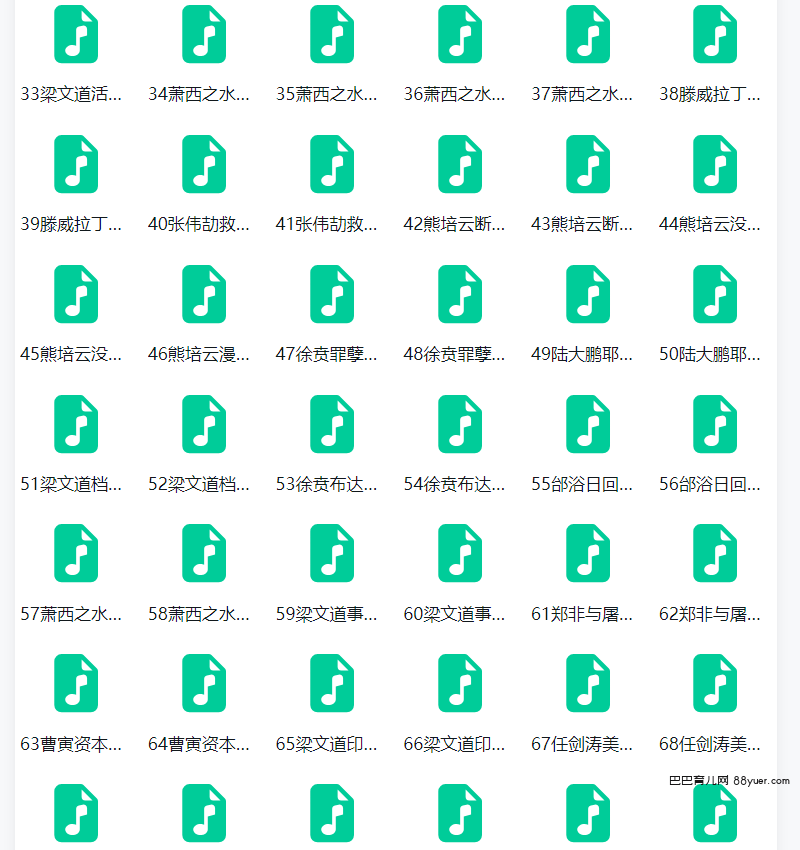This screenshot has height=850, width=800.
Task: Open audio file 49陆大鹏耶
Action: point(588,294)
